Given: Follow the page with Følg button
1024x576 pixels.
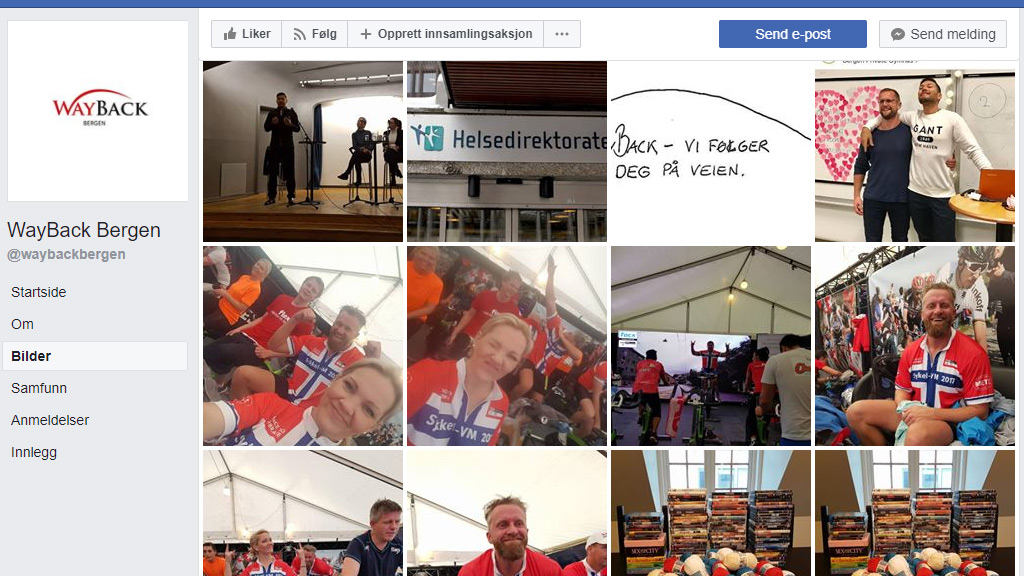Looking at the screenshot, I should 314,34.
